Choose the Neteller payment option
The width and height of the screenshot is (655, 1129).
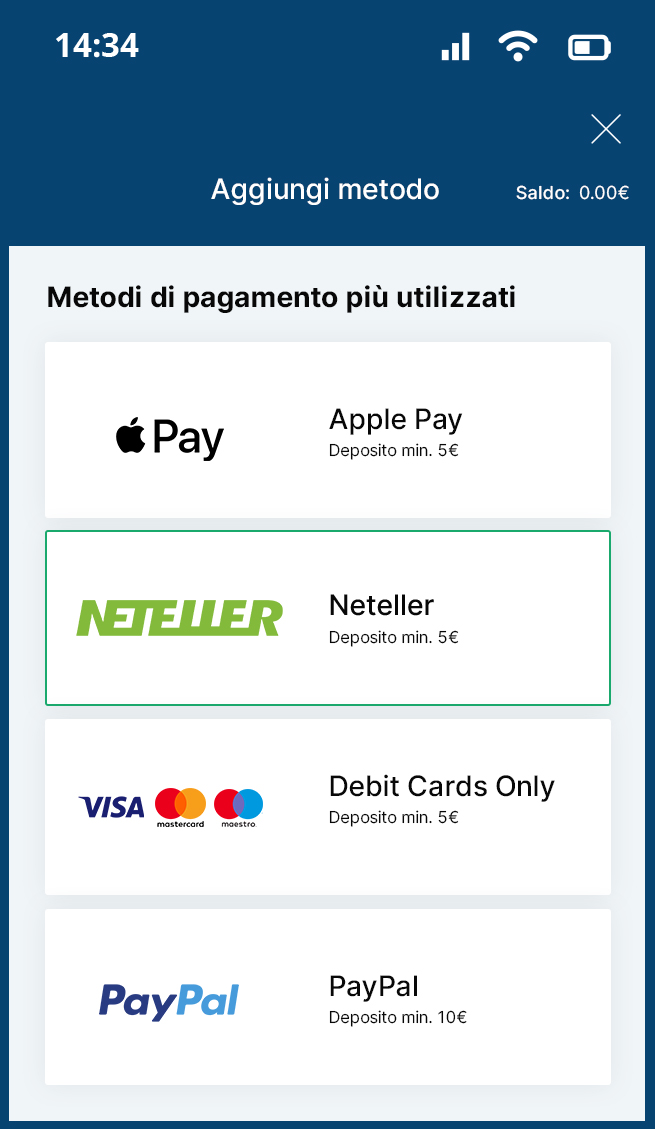pos(328,618)
